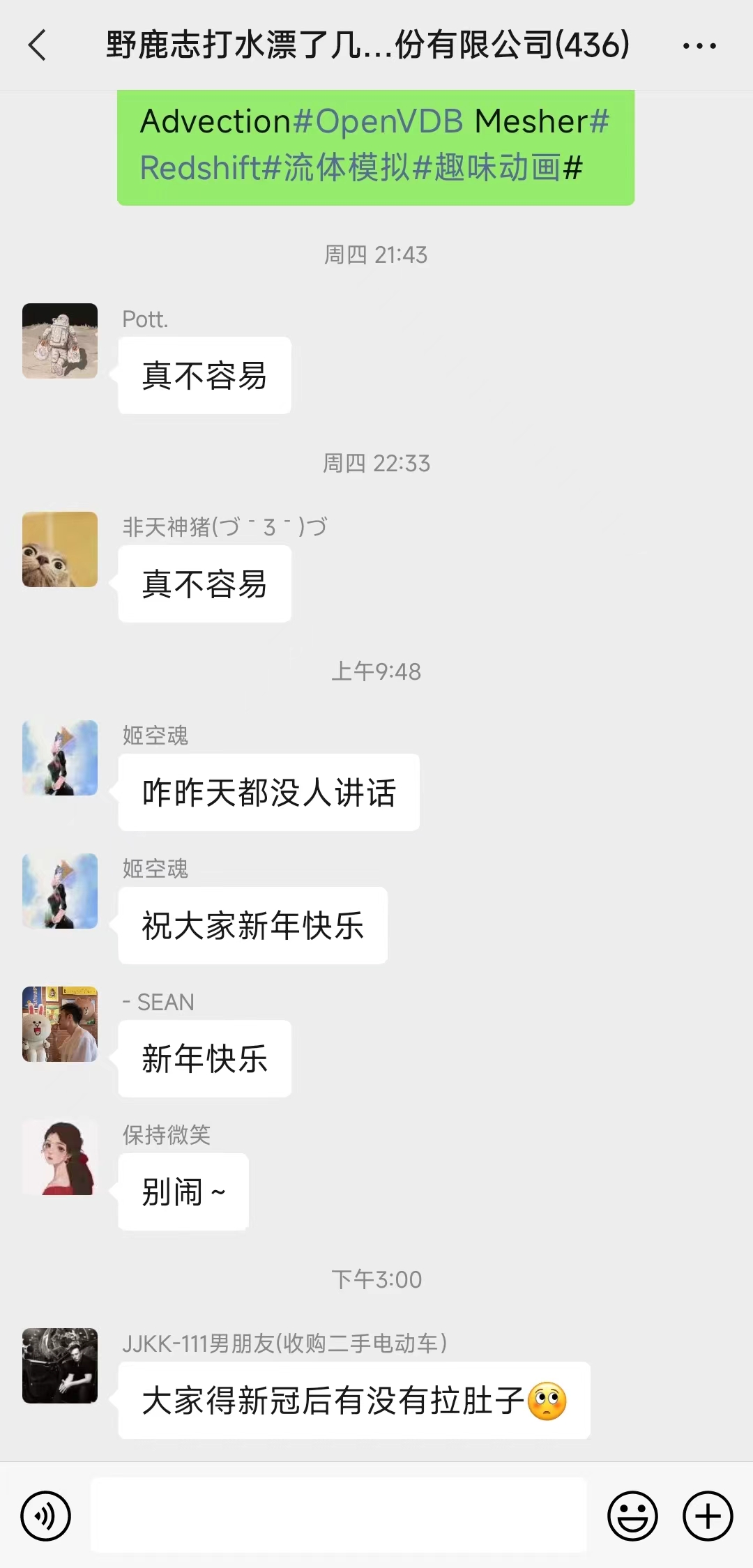The height and width of the screenshot is (1568, 753).
Task: Tap SEAN's profile picture
Action: 60,1024
